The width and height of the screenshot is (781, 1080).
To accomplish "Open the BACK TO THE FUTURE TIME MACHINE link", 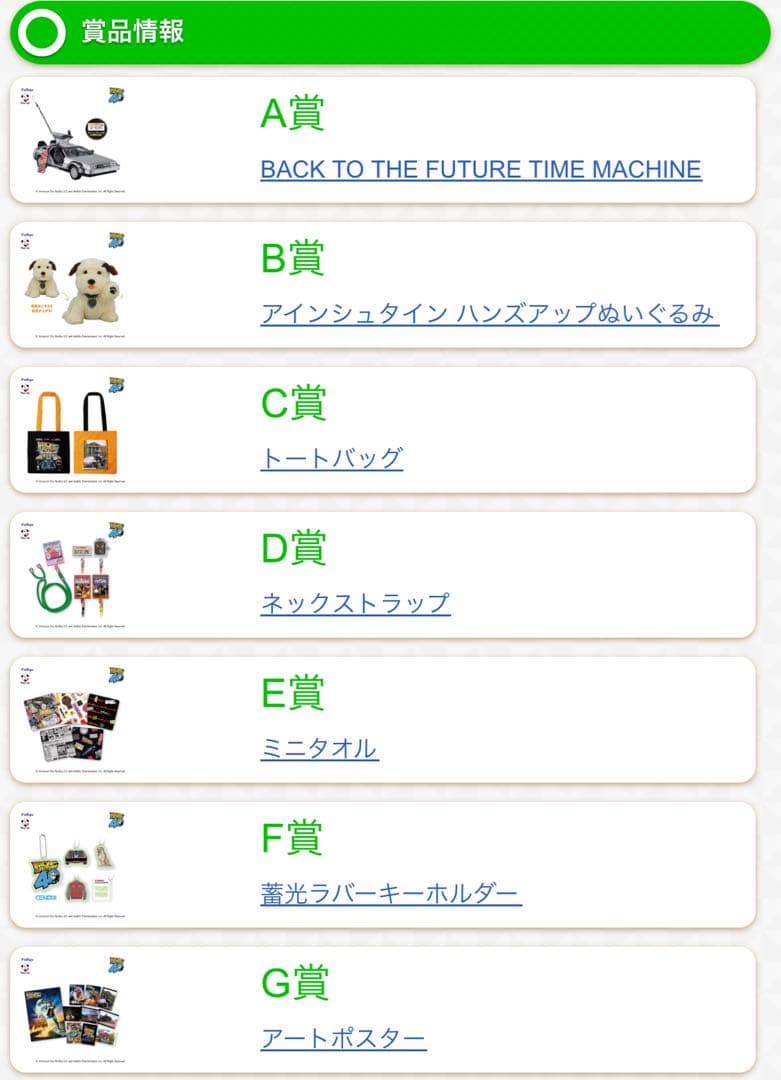I will [480, 169].
